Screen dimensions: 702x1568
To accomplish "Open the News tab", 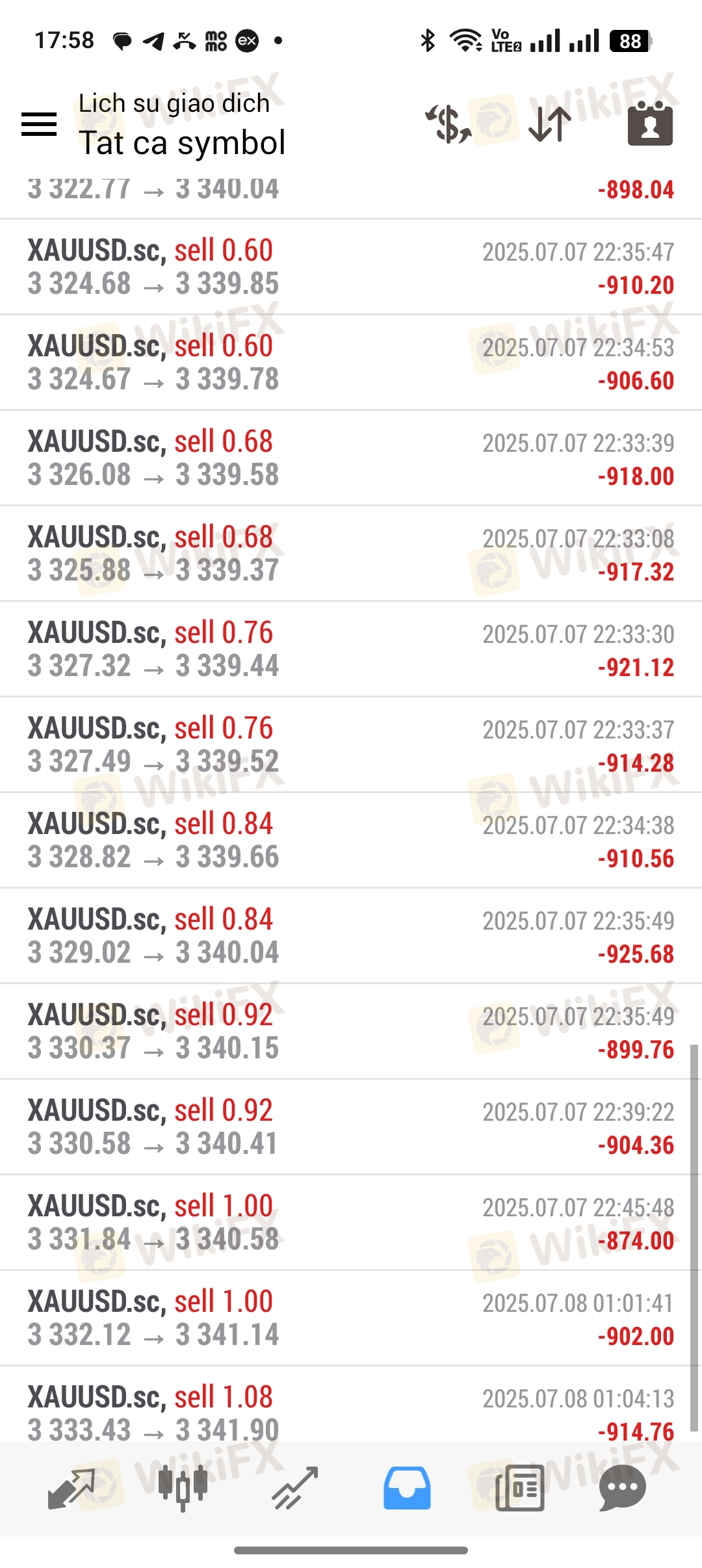I will [519, 1488].
